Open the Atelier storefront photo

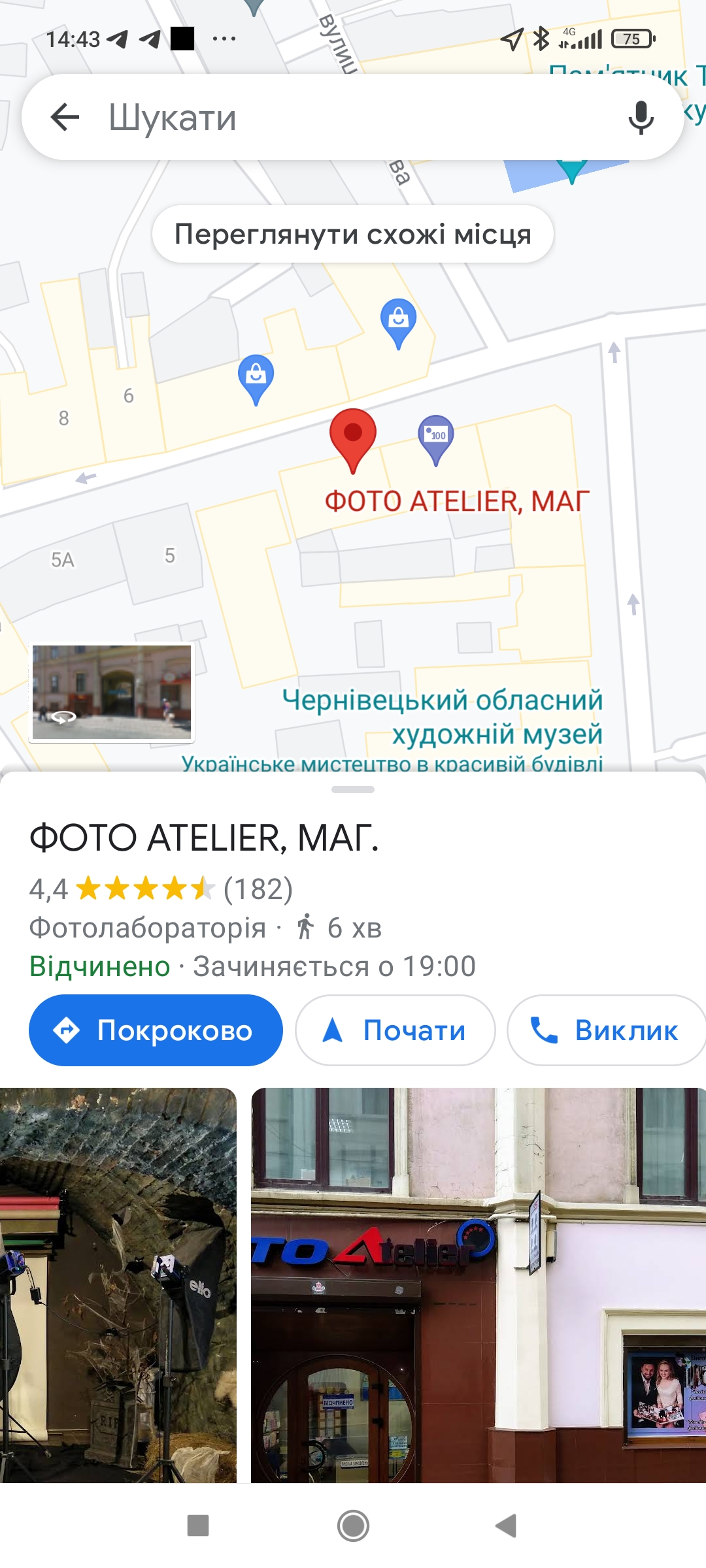(479, 1284)
